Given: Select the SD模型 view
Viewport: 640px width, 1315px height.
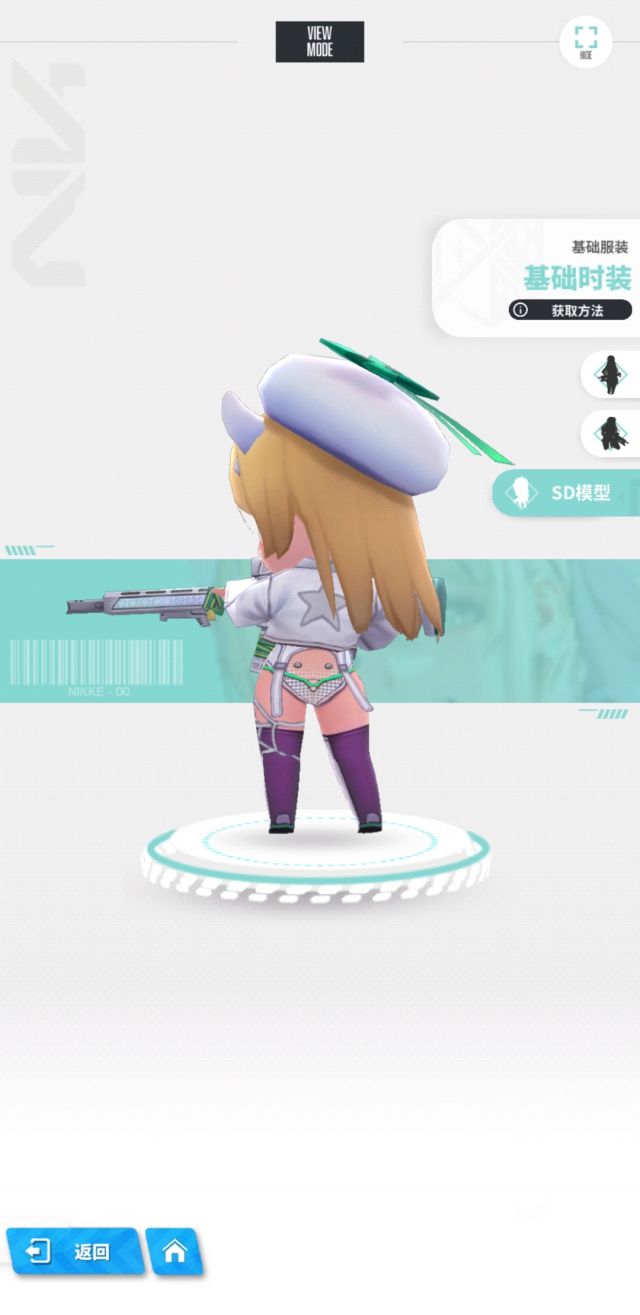Looking at the screenshot, I should (x=566, y=493).
